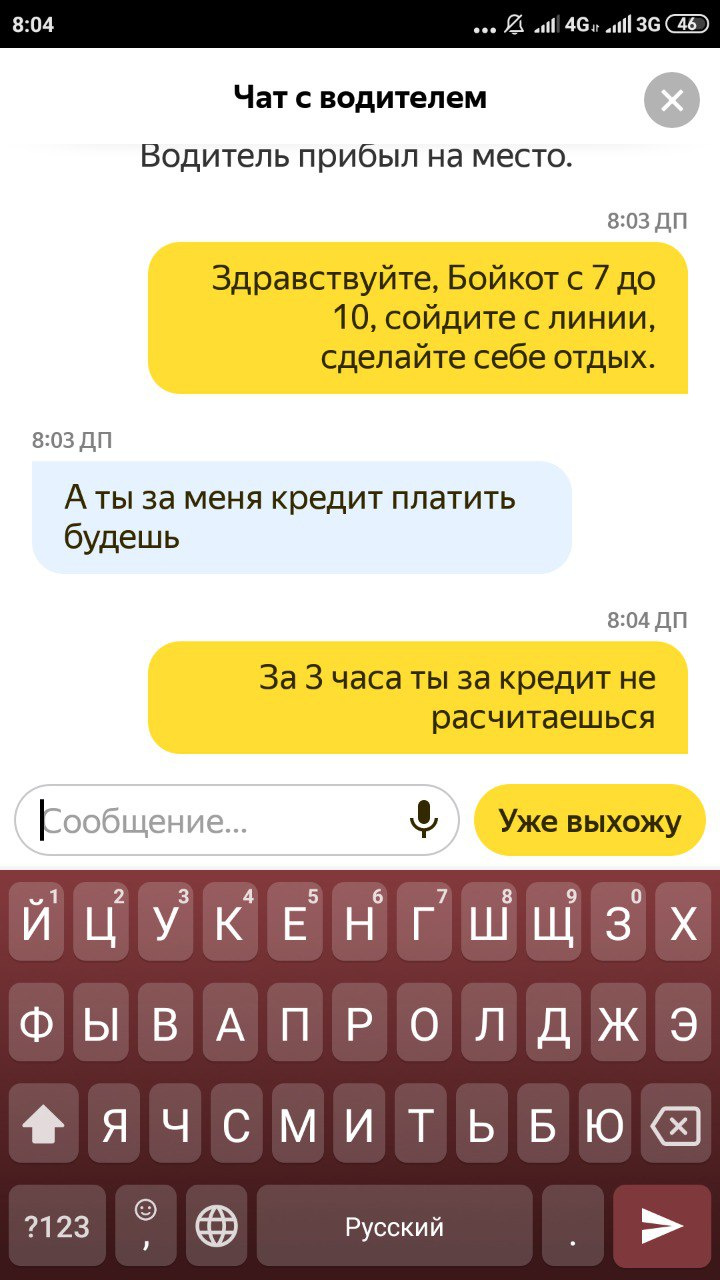This screenshot has height=1280, width=720.
Task: Send the quick reply Уже выхожу
Action: 589,821
